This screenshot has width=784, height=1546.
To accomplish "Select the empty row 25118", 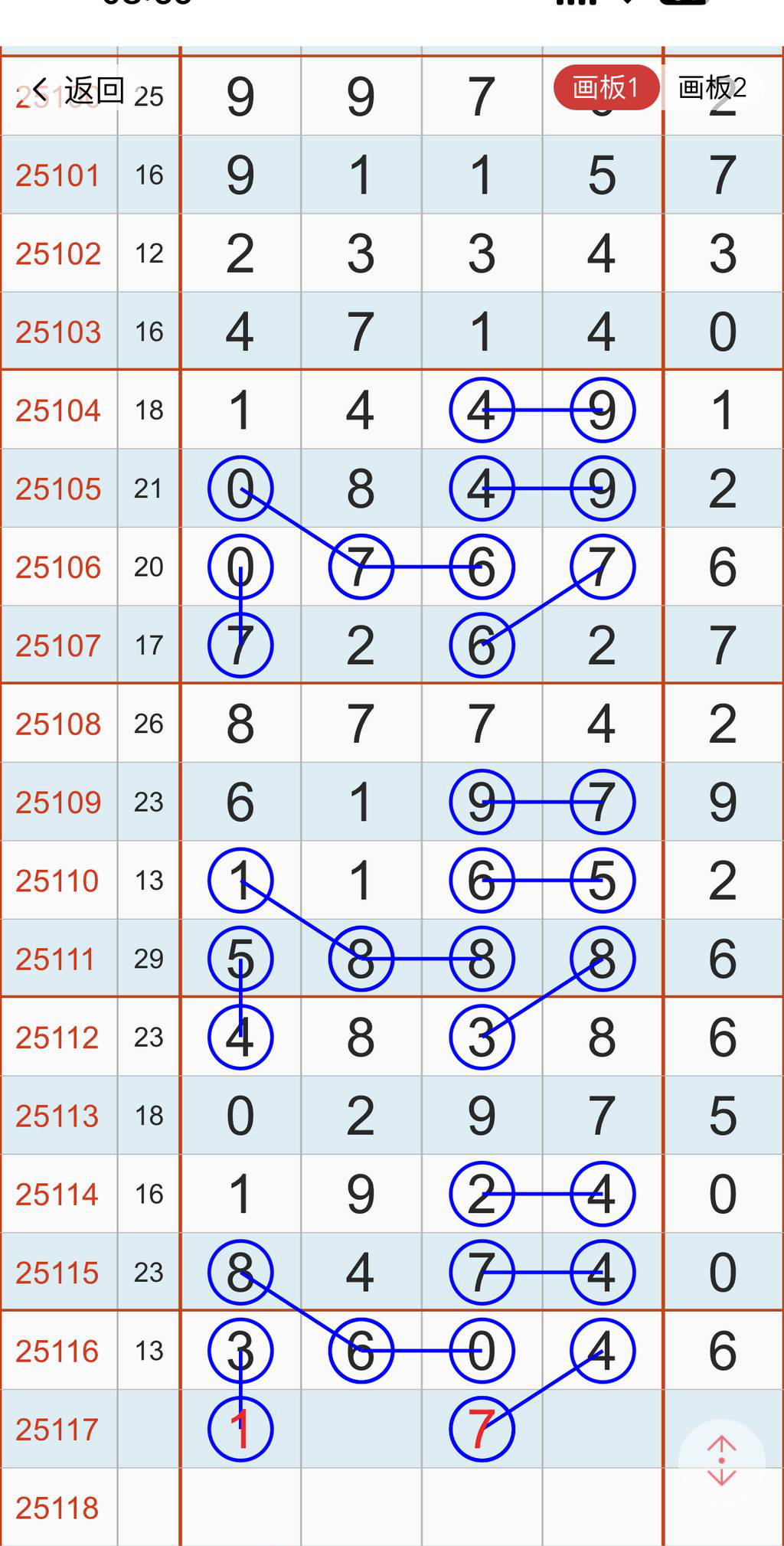I will pyautogui.click(x=58, y=1506).
